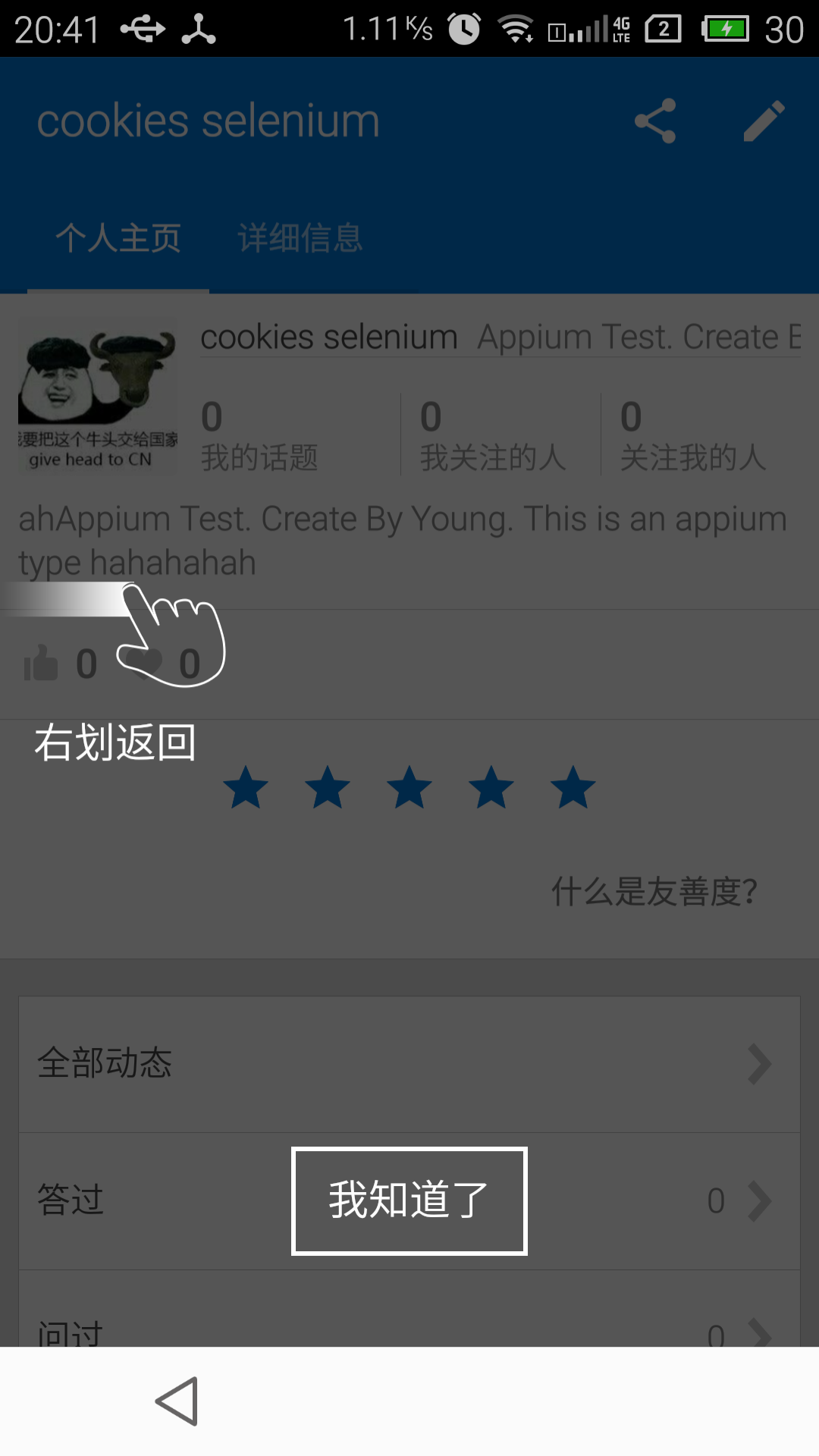The height and width of the screenshot is (1456, 819).
Task: Open 什么是友善度? explanation link
Action: point(654,892)
